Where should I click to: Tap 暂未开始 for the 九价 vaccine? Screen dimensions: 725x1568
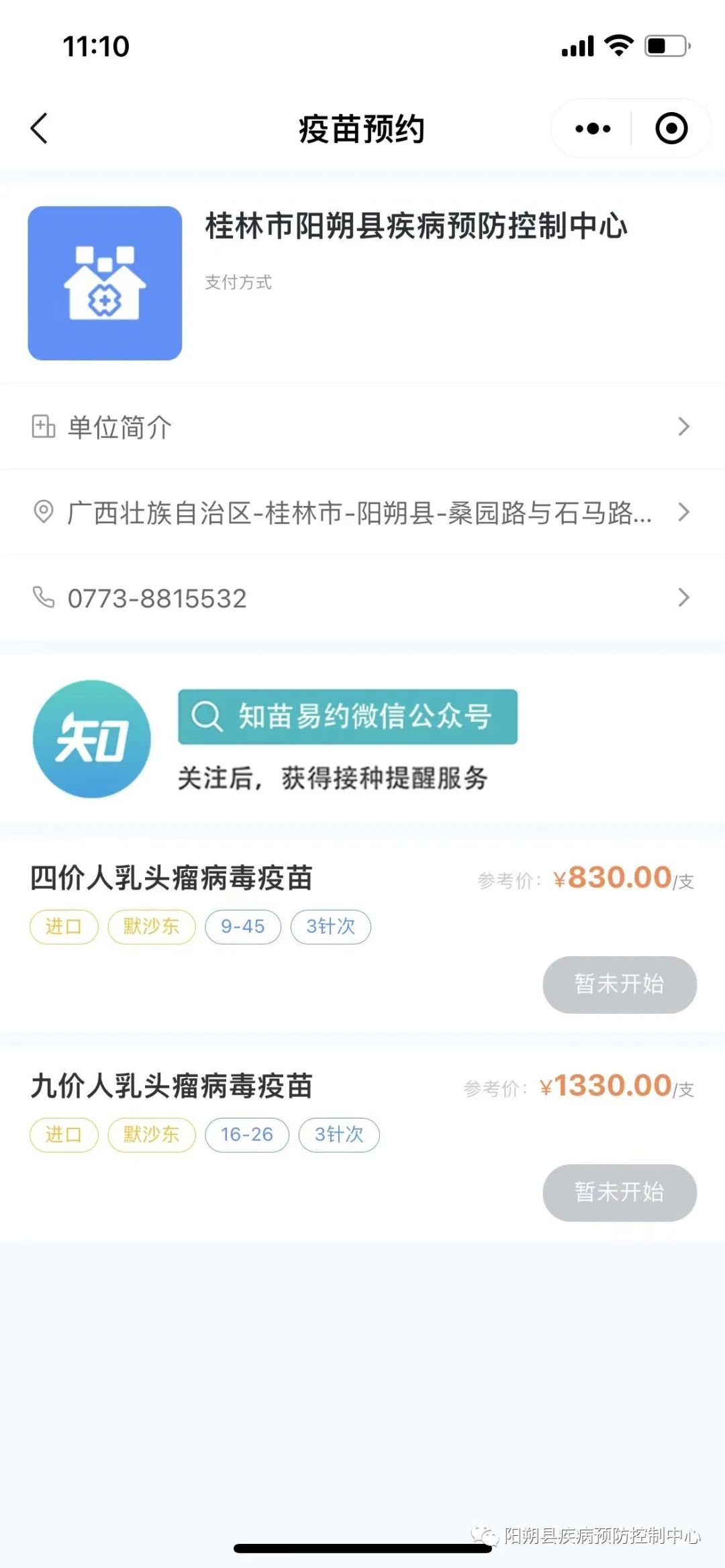coord(619,1192)
